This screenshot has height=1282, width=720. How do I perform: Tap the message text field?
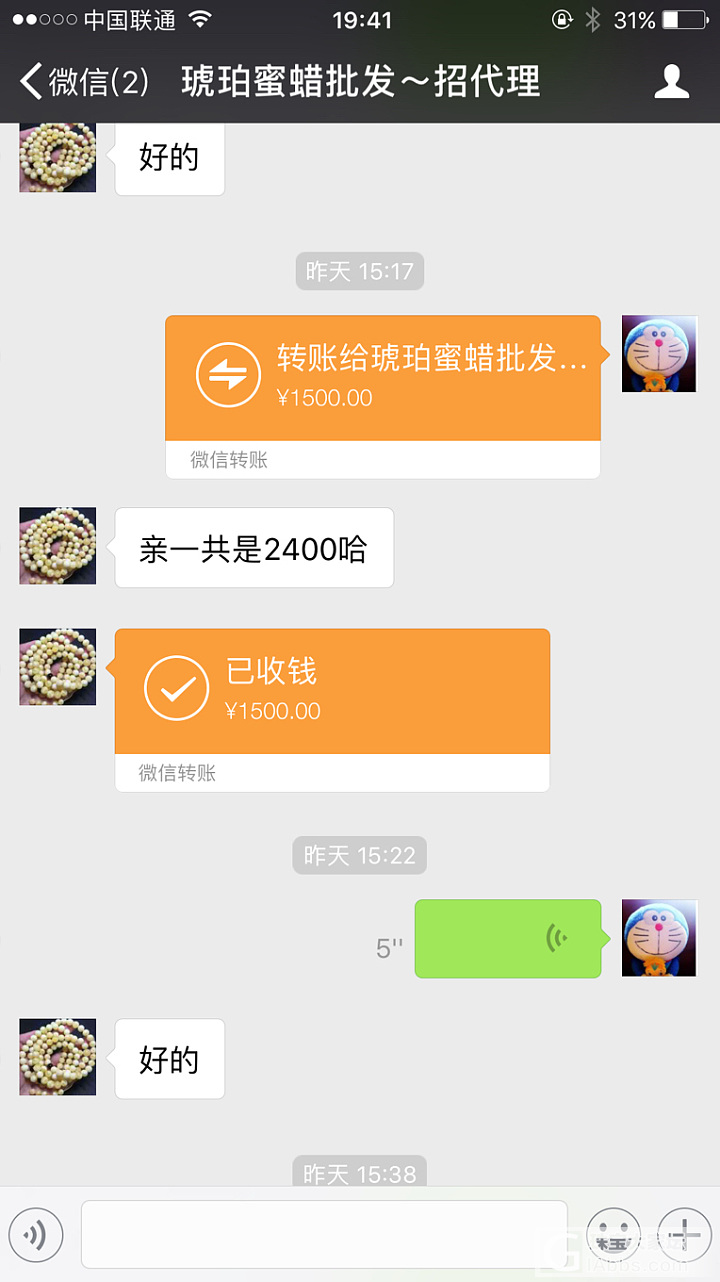pyautogui.click(x=324, y=1235)
